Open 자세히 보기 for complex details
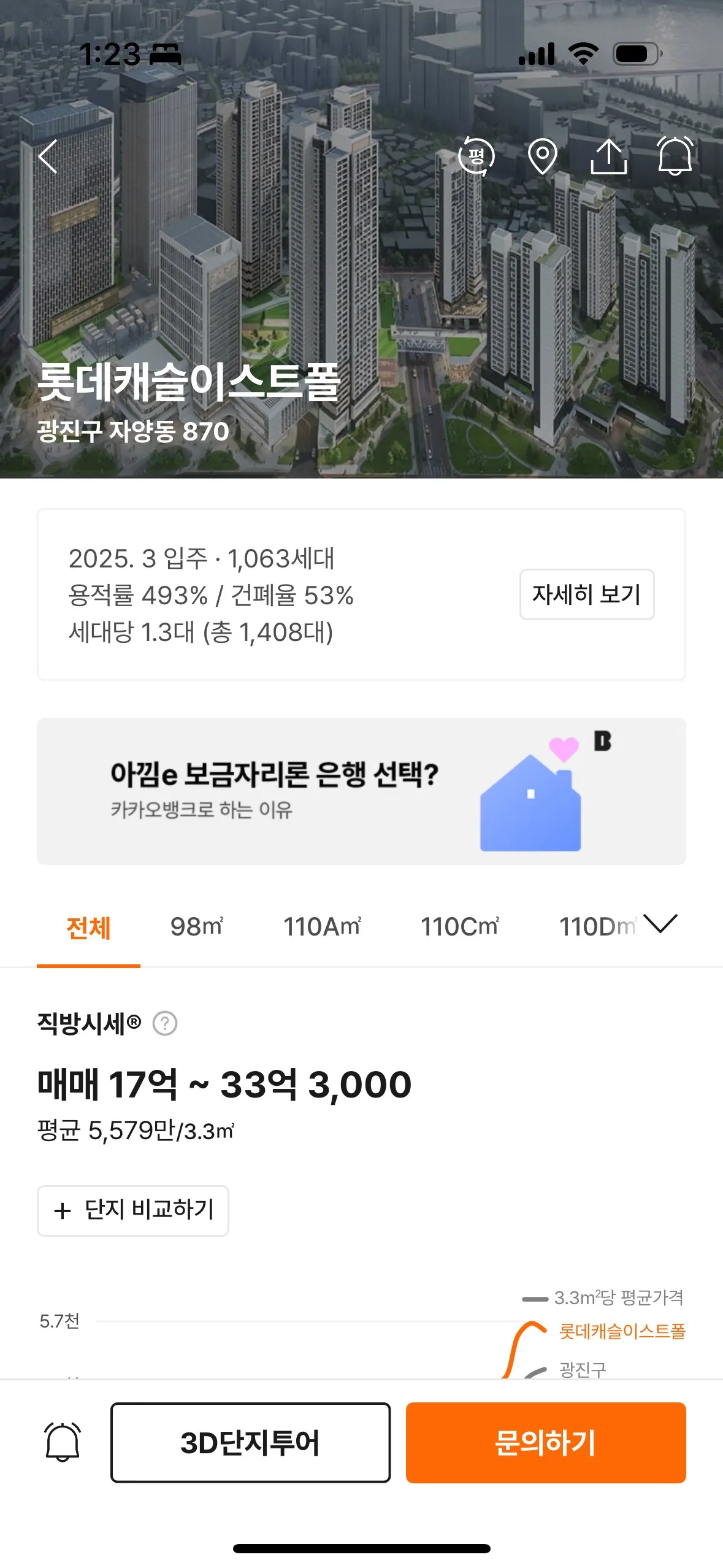The width and height of the screenshot is (723, 1568). [586, 594]
